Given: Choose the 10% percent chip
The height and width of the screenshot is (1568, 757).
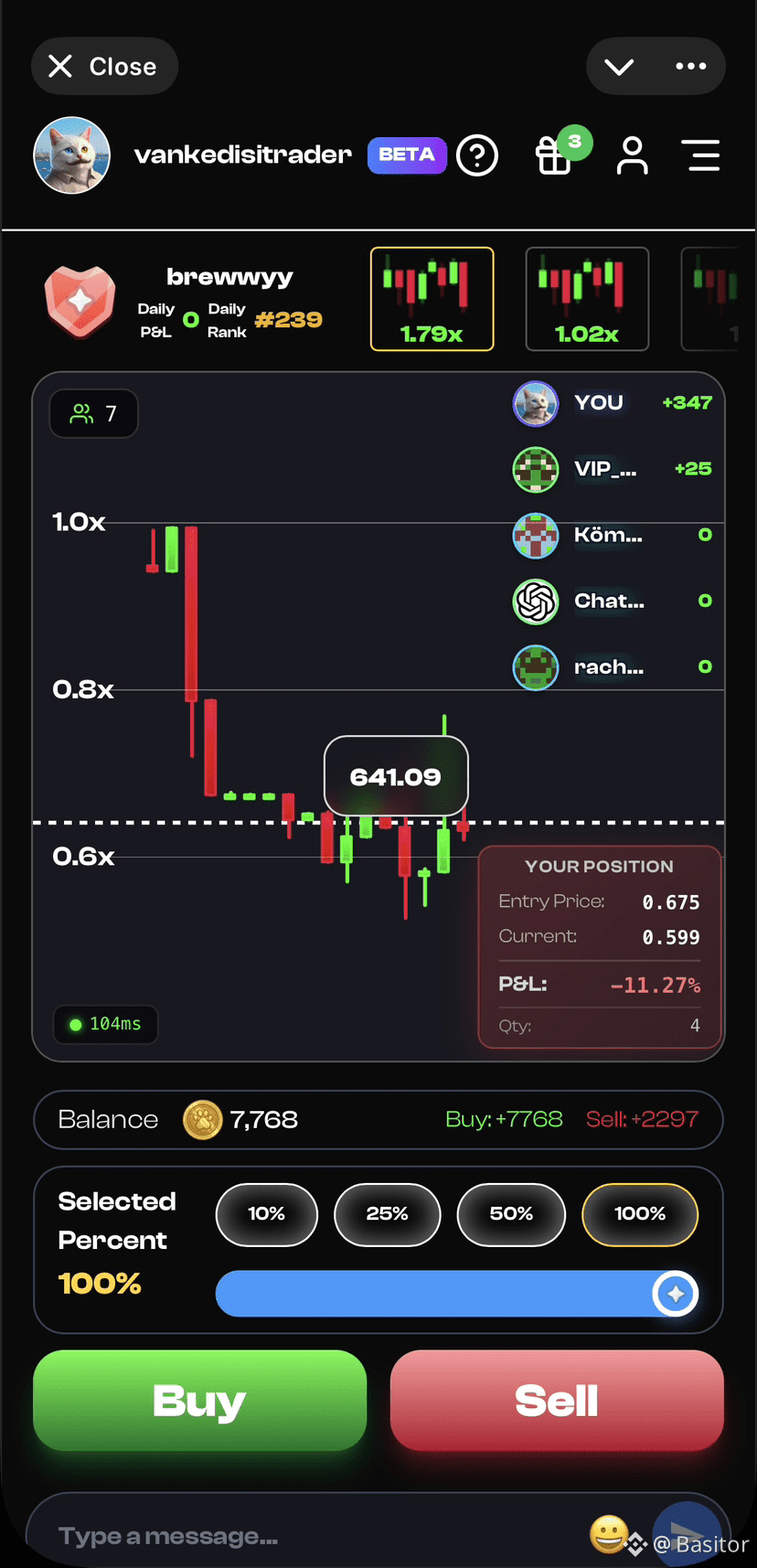Looking at the screenshot, I should pos(266,1214).
